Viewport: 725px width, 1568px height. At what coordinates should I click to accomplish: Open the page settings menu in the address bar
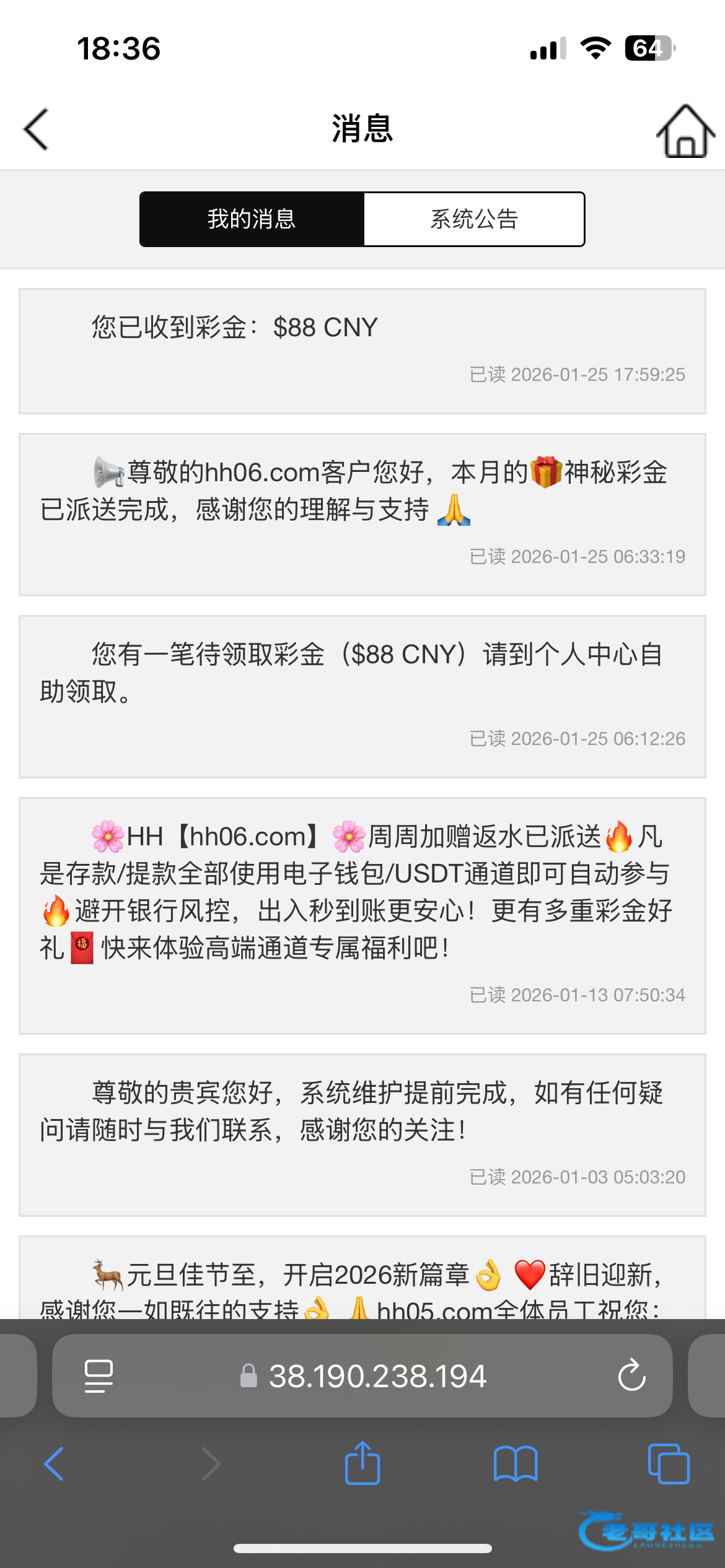[x=99, y=1376]
